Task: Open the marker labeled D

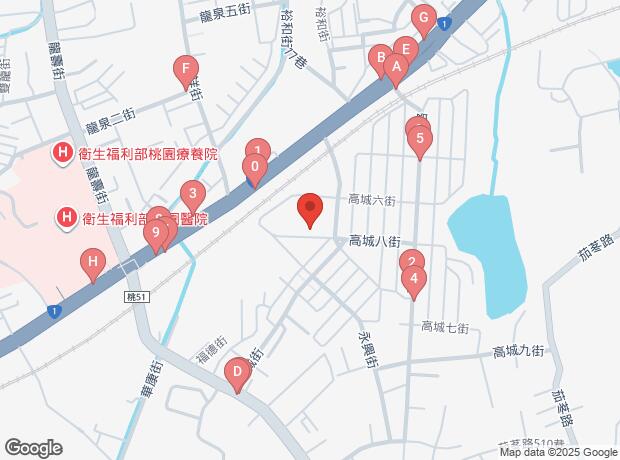Action: point(237,375)
